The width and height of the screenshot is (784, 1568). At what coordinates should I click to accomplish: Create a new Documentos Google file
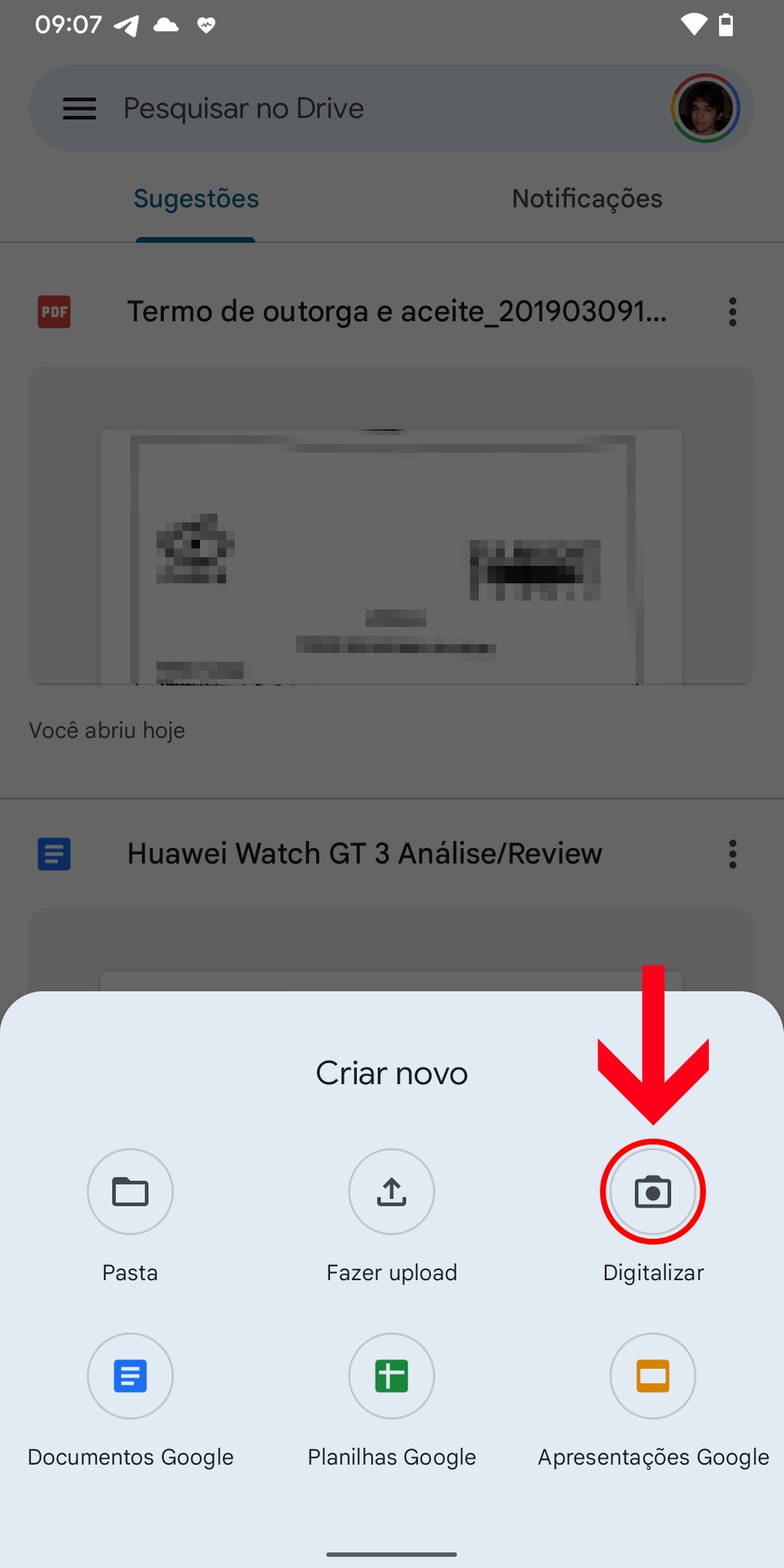pos(130,1376)
